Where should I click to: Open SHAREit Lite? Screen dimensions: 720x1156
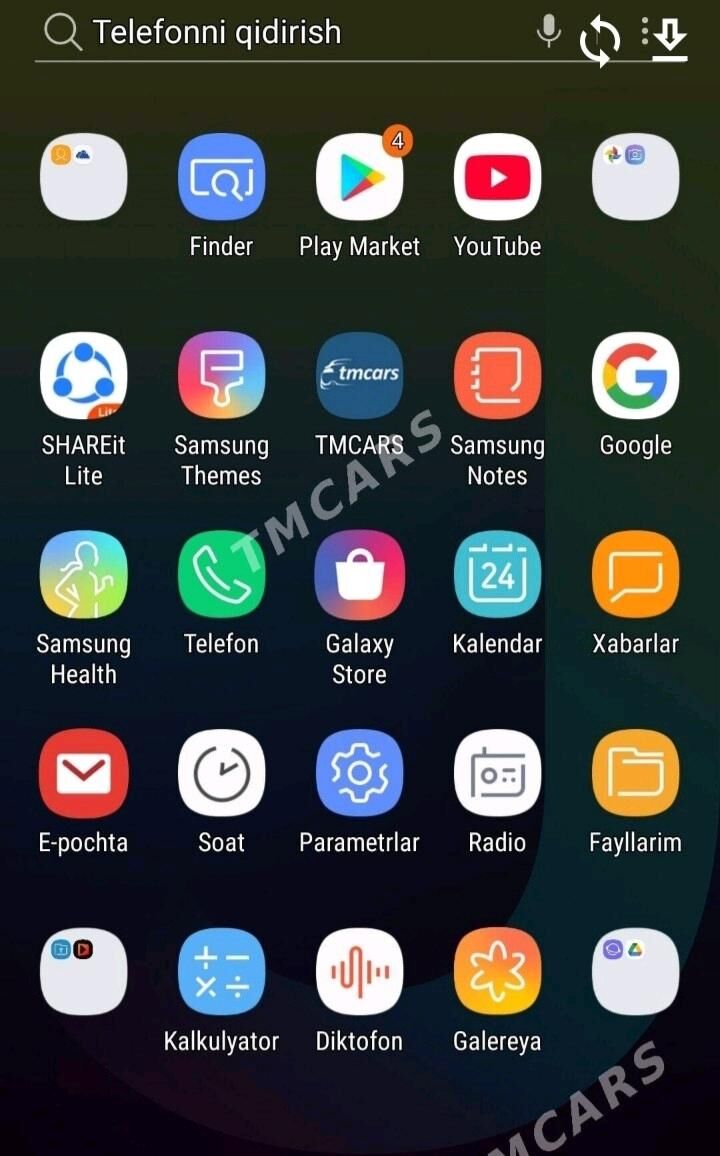(x=83, y=376)
